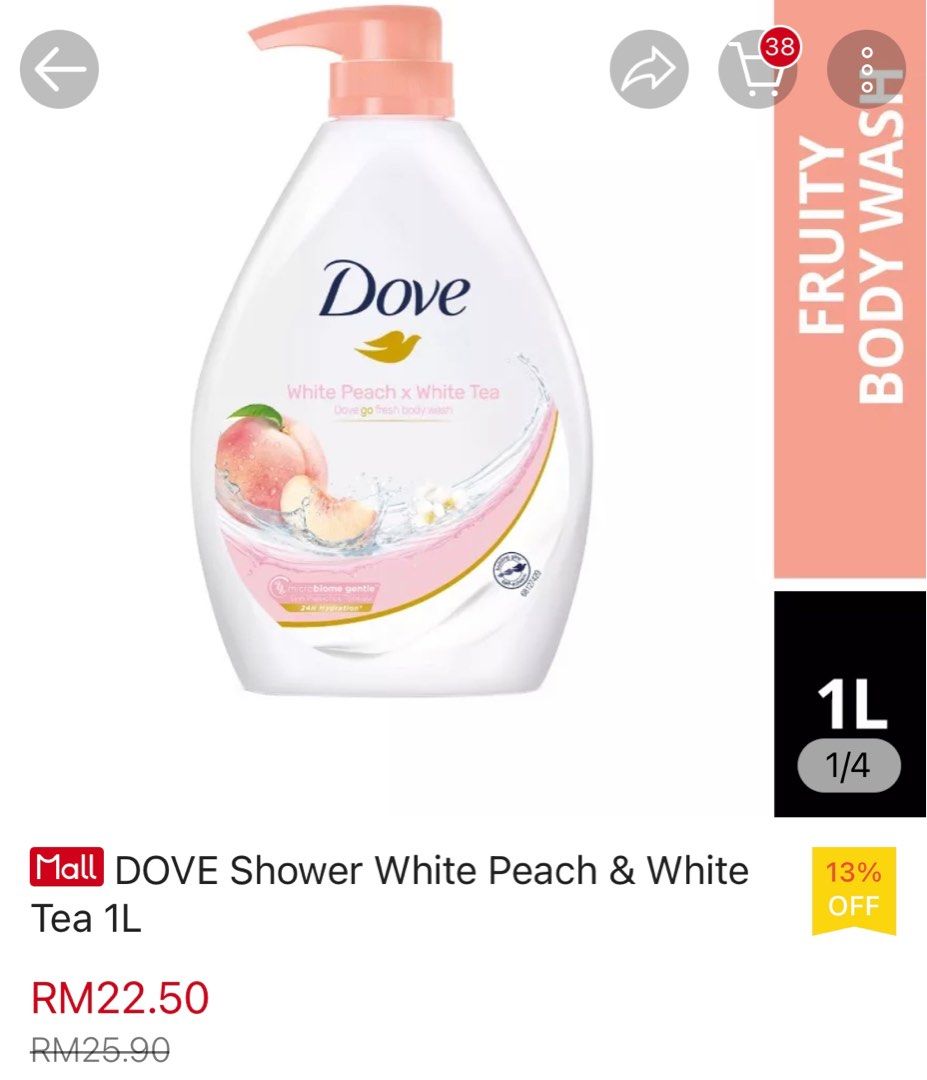Open the DOVE Shower White Peach product title

(x=429, y=895)
